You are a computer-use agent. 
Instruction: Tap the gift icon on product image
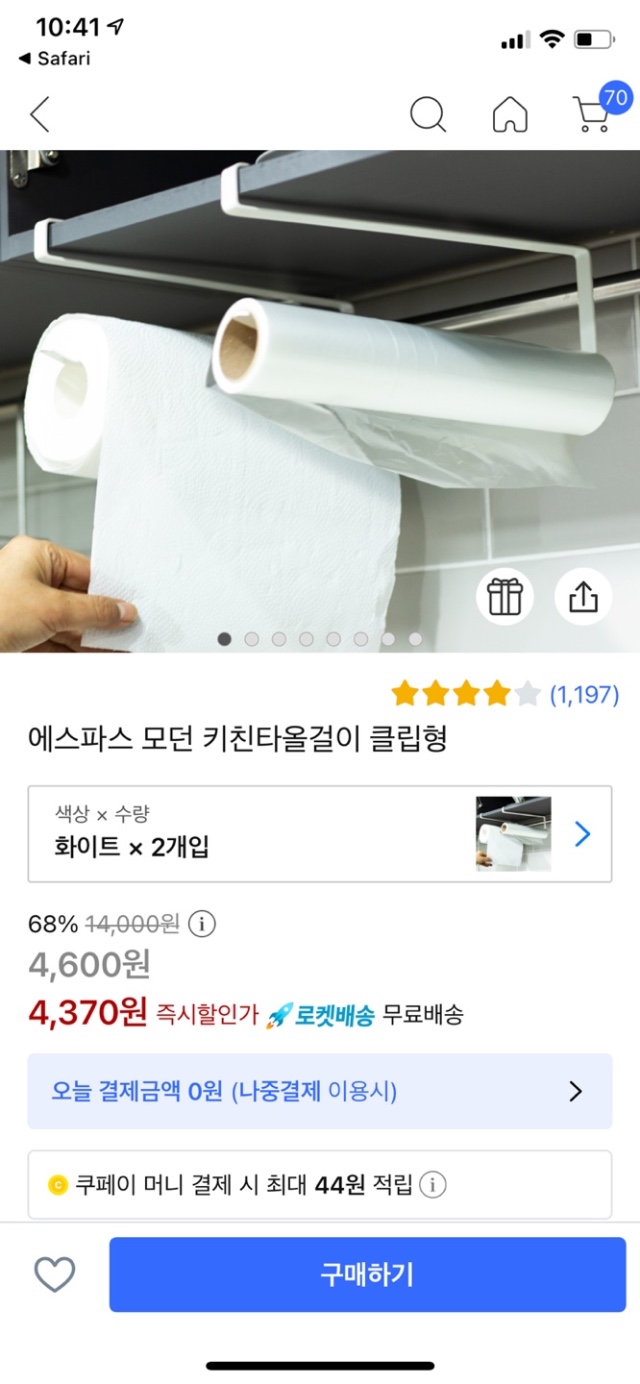[505, 597]
